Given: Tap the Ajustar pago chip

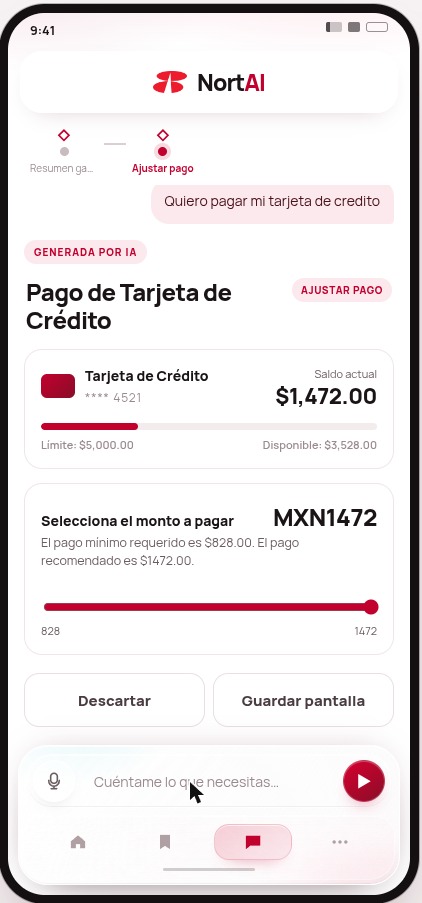Looking at the screenshot, I should [x=342, y=290].
